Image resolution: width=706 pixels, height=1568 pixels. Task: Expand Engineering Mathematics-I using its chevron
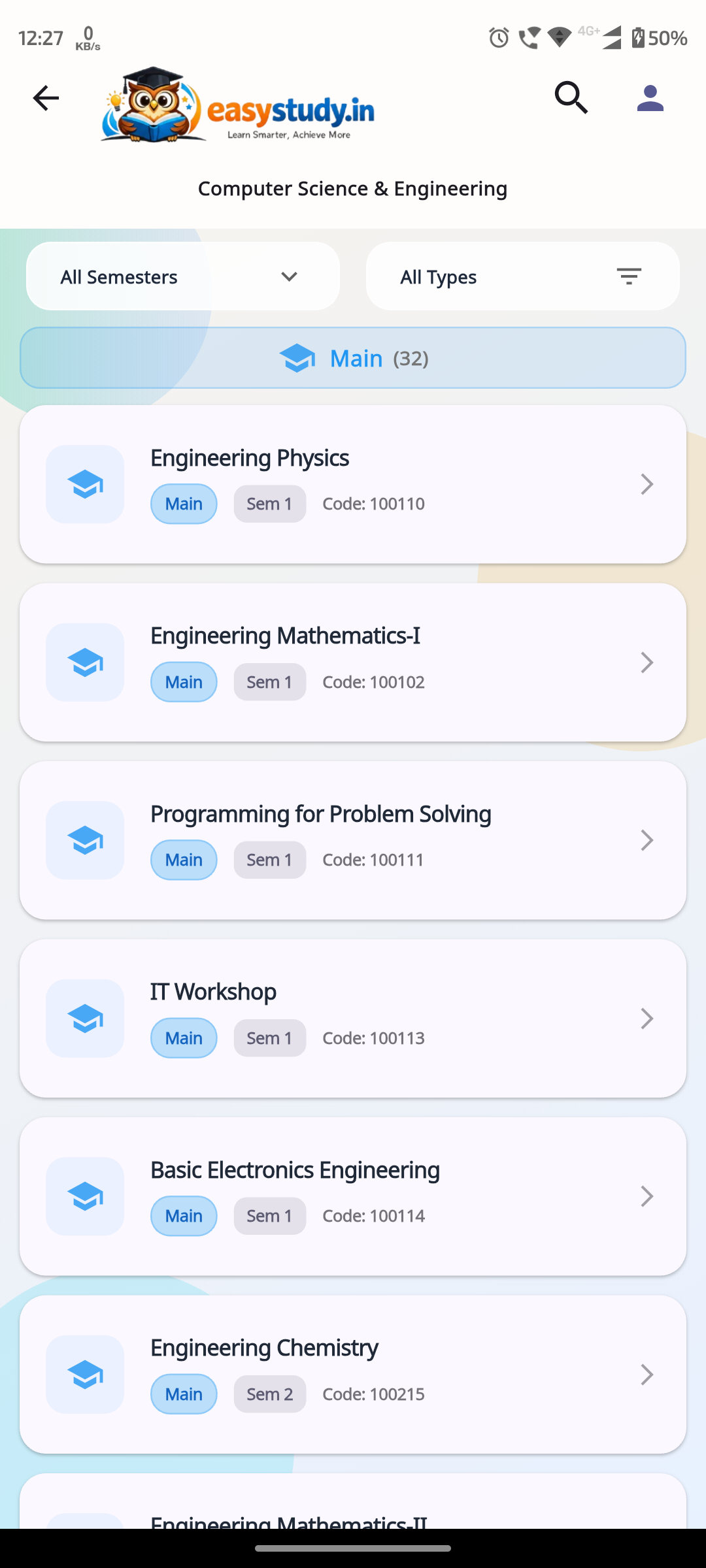tap(647, 662)
